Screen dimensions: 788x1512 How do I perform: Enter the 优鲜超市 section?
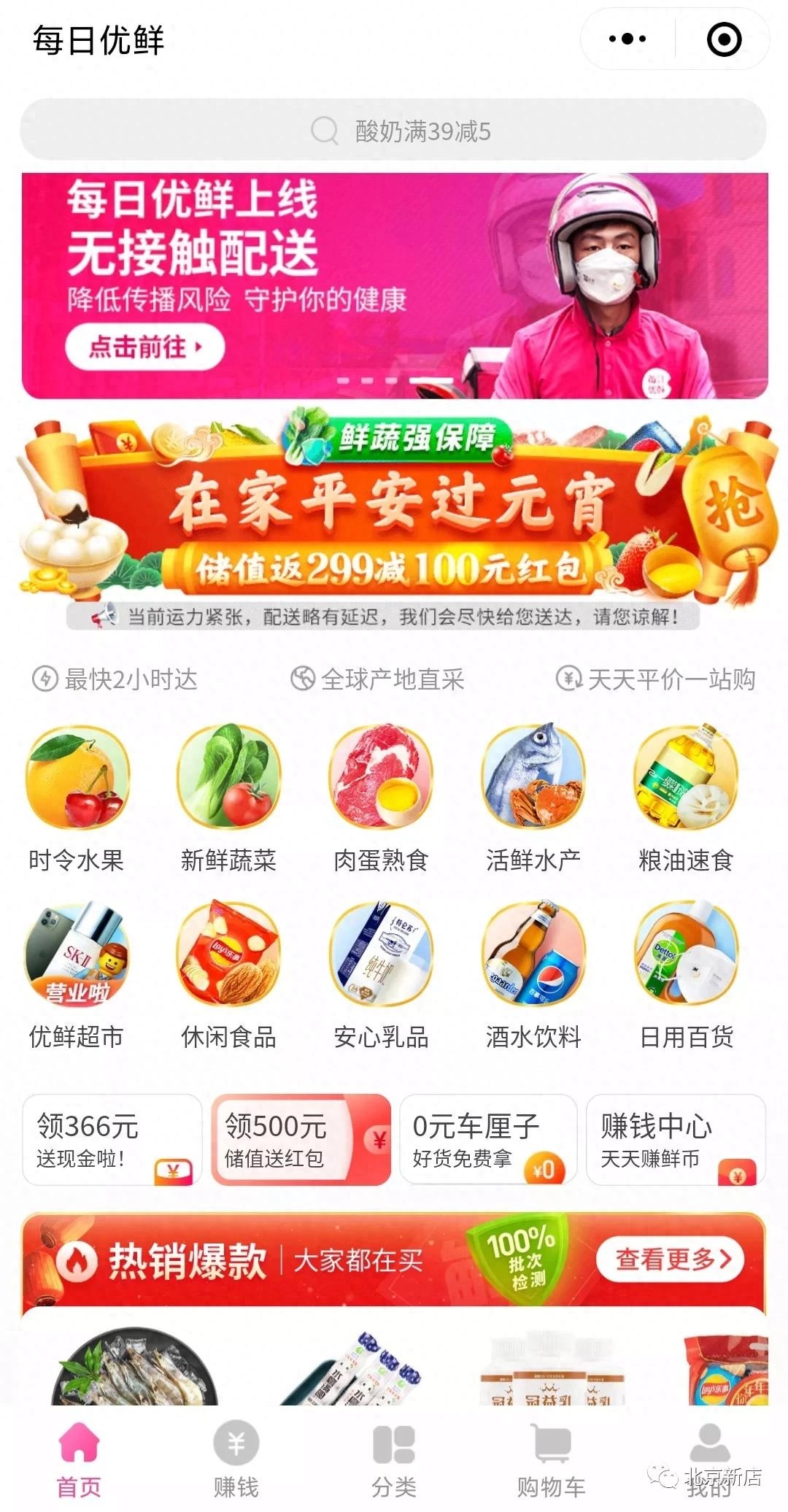(x=77, y=975)
